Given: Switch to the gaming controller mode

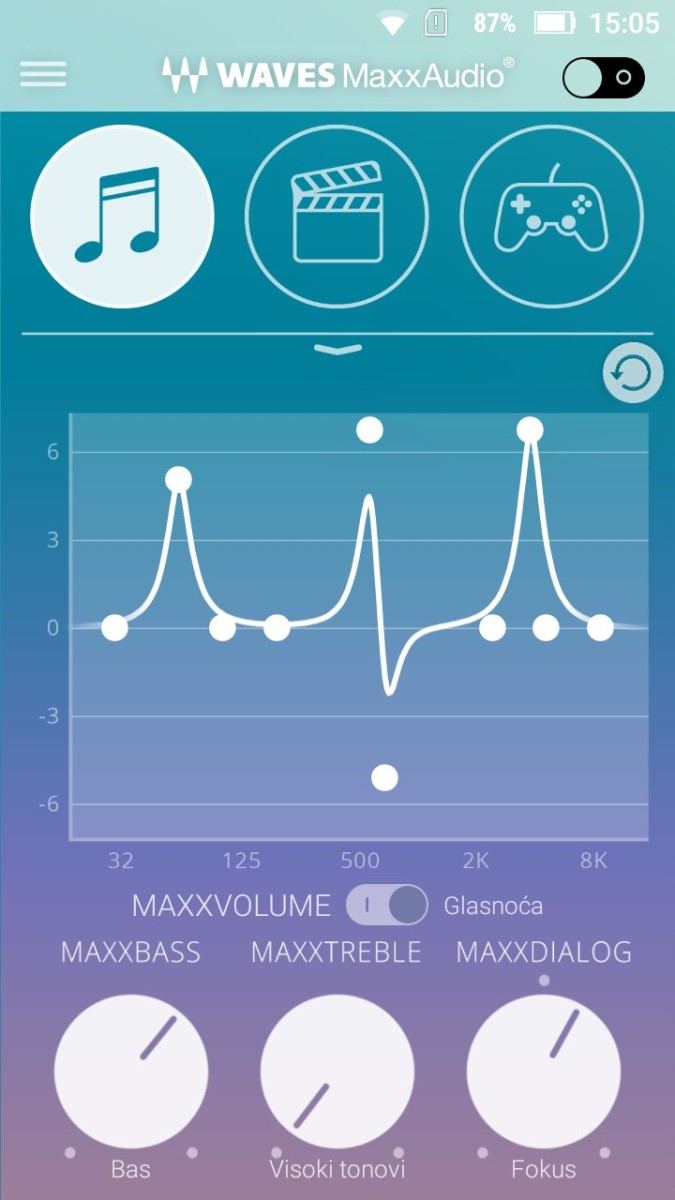Looking at the screenshot, I should click(552, 216).
